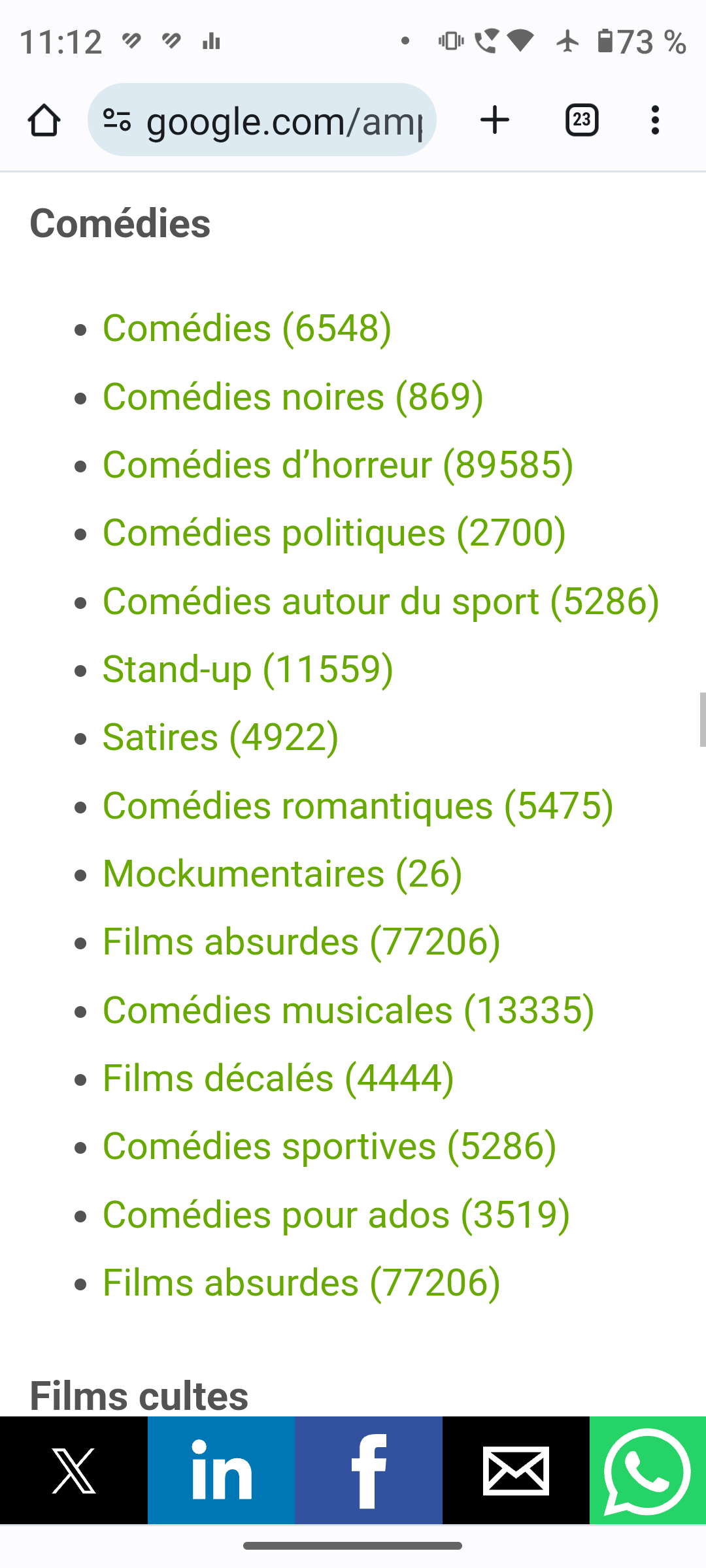Visit the Comédies politiques (2700) link
This screenshot has height=1568, width=706.
click(x=334, y=533)
